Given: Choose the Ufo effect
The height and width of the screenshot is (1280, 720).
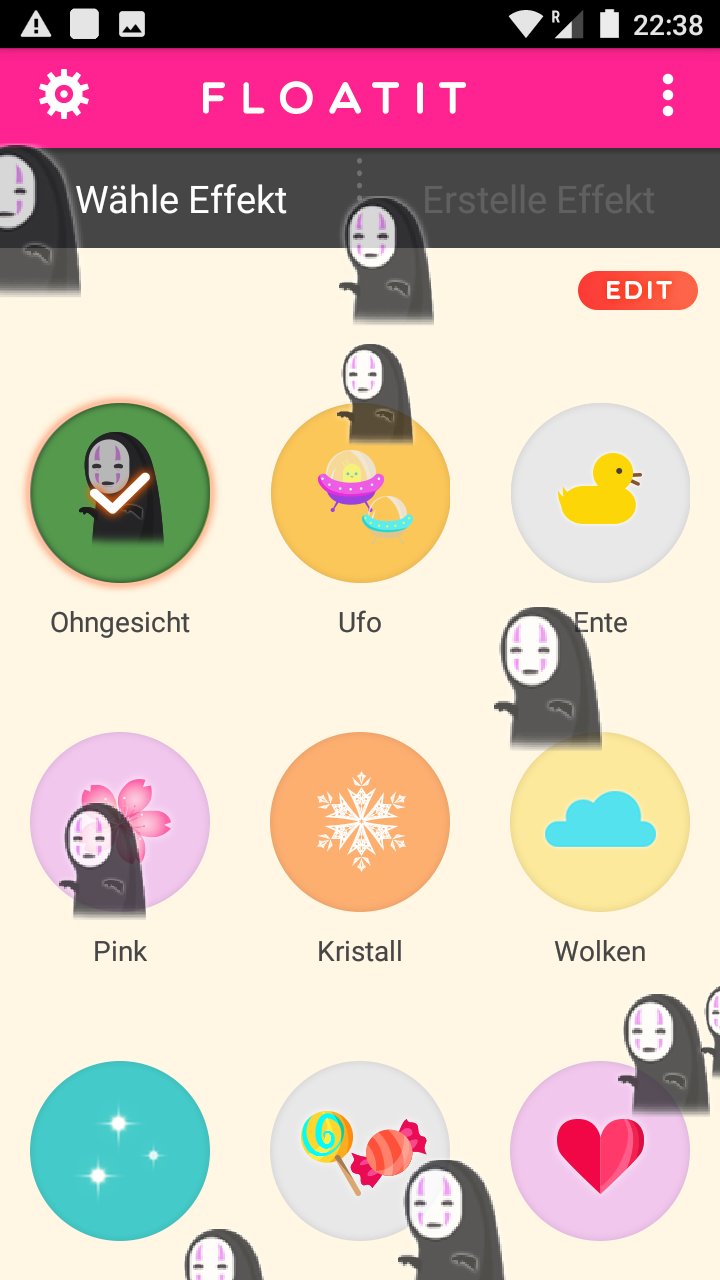Looking at the screenshot, I should (360, 493).
